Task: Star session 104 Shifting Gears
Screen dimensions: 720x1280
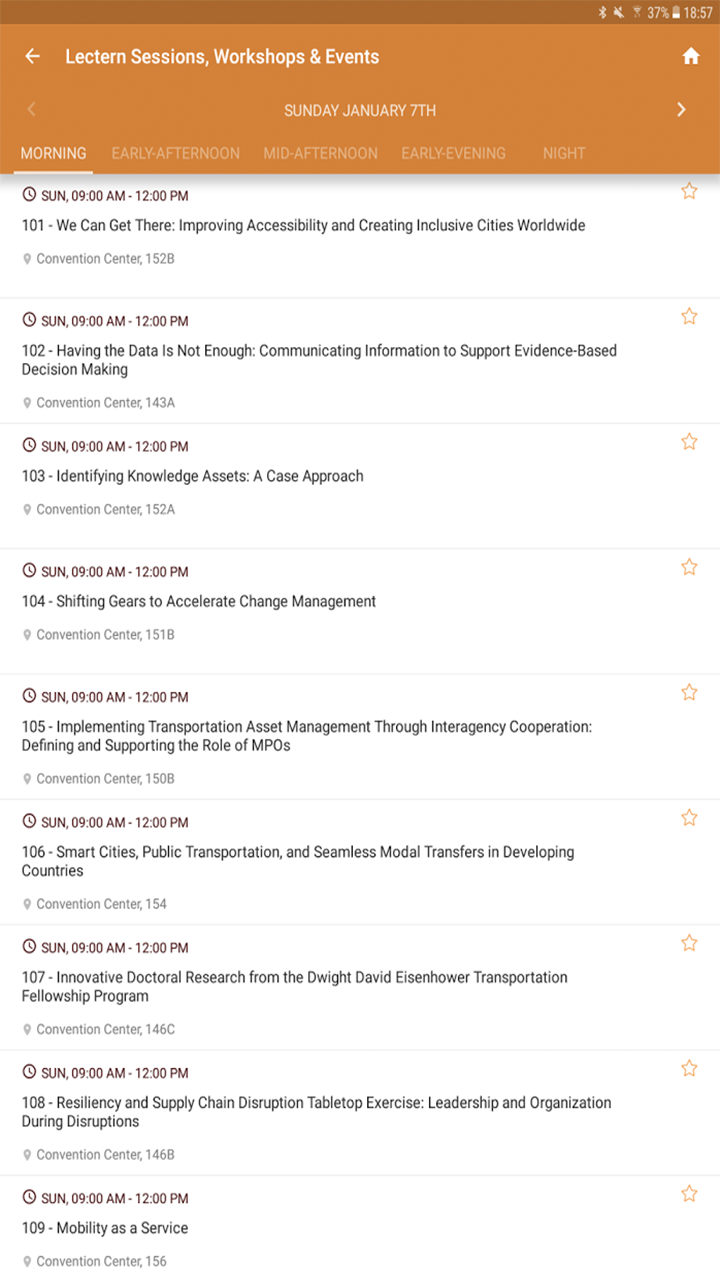Action: (x=689, y=567)
